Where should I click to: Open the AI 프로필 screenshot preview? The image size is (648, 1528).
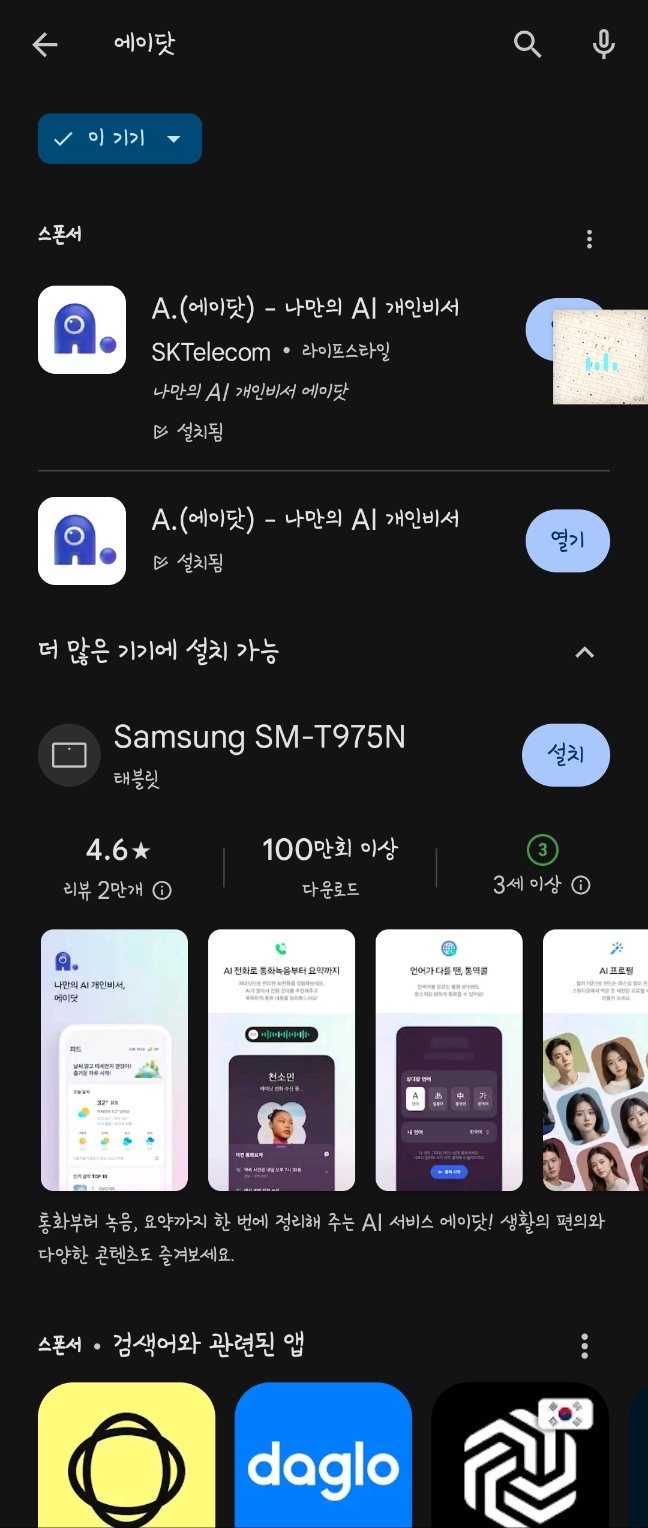pos(595,1060)
